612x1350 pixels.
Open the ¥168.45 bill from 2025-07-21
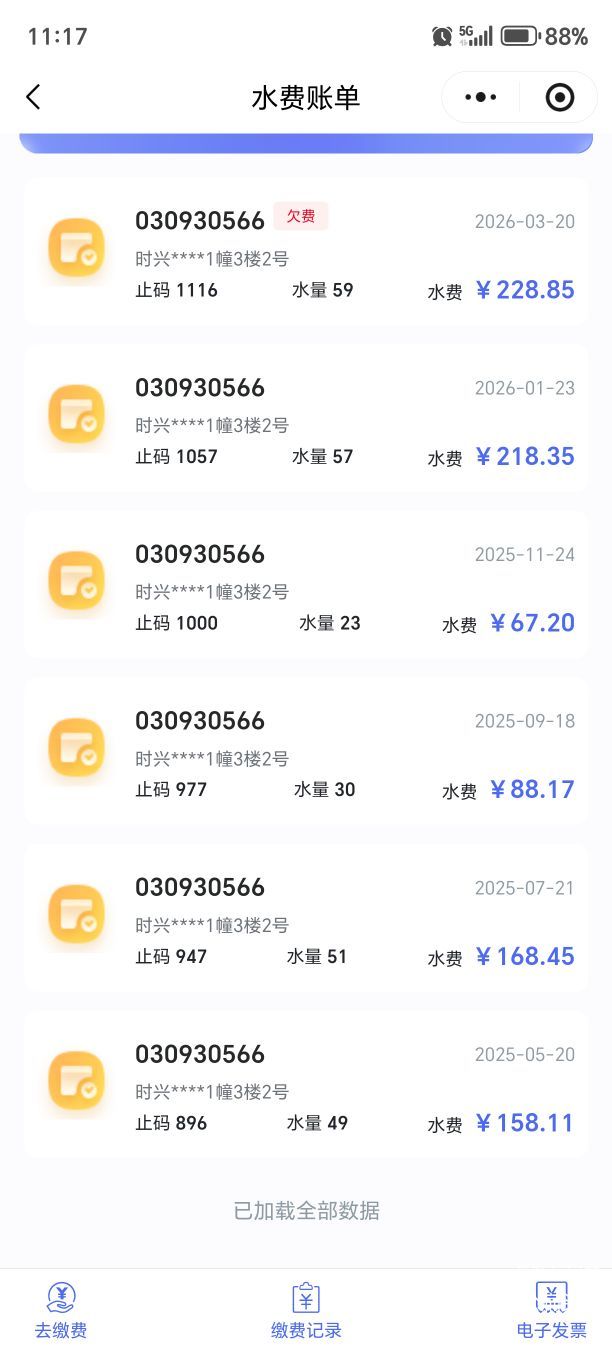click(305, 918)
